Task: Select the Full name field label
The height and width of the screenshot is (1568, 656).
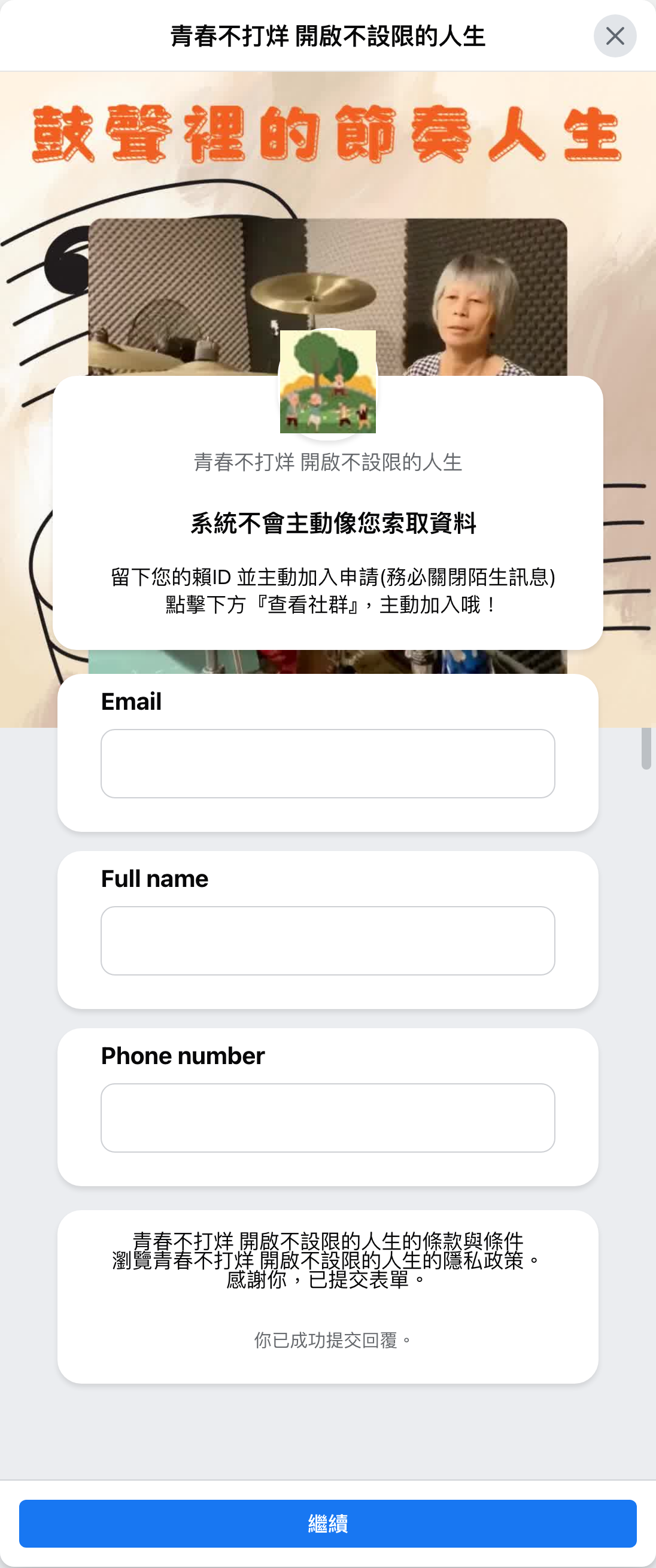Action: point(154,879)
